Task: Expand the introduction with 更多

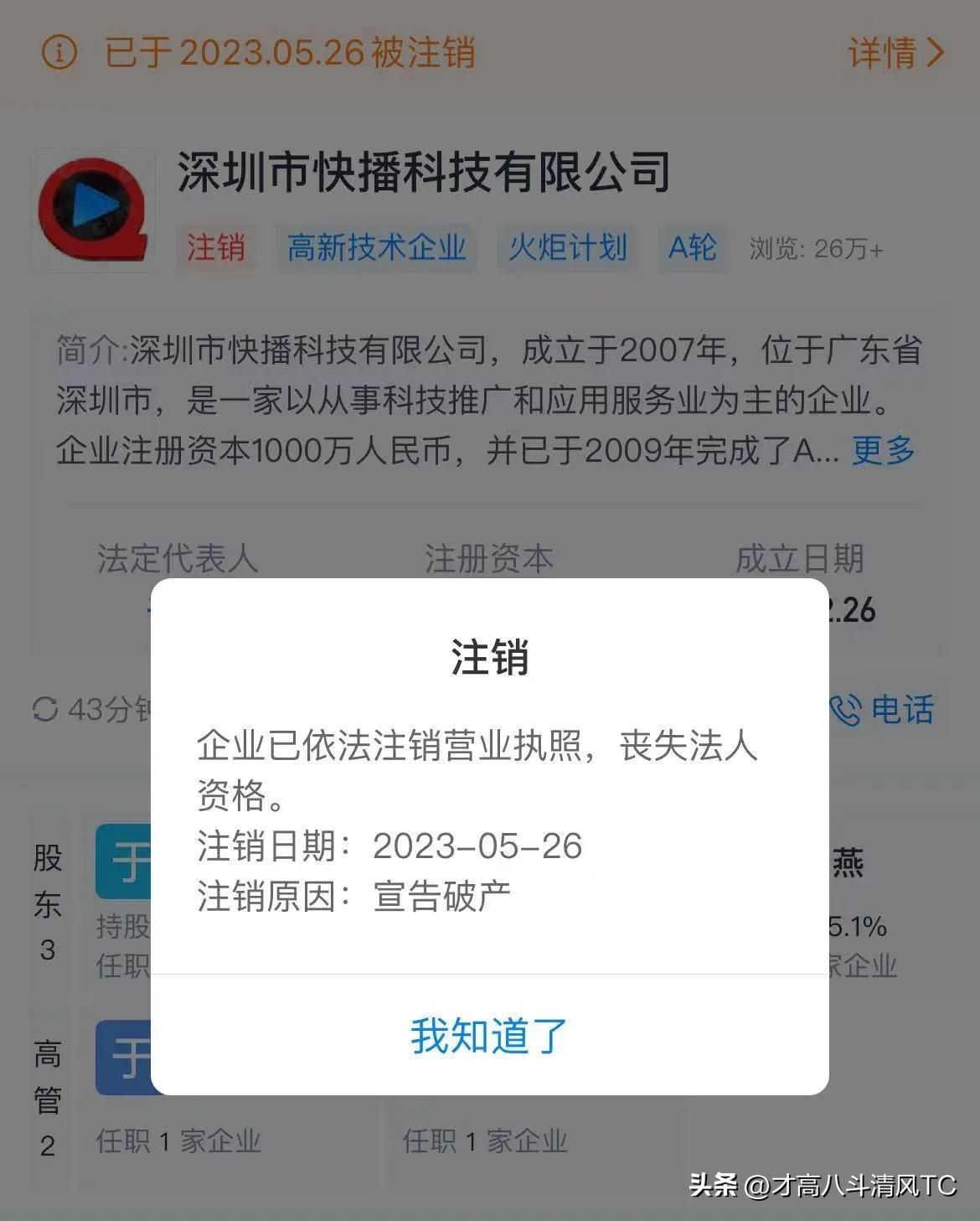Action: tap(883, 451)
